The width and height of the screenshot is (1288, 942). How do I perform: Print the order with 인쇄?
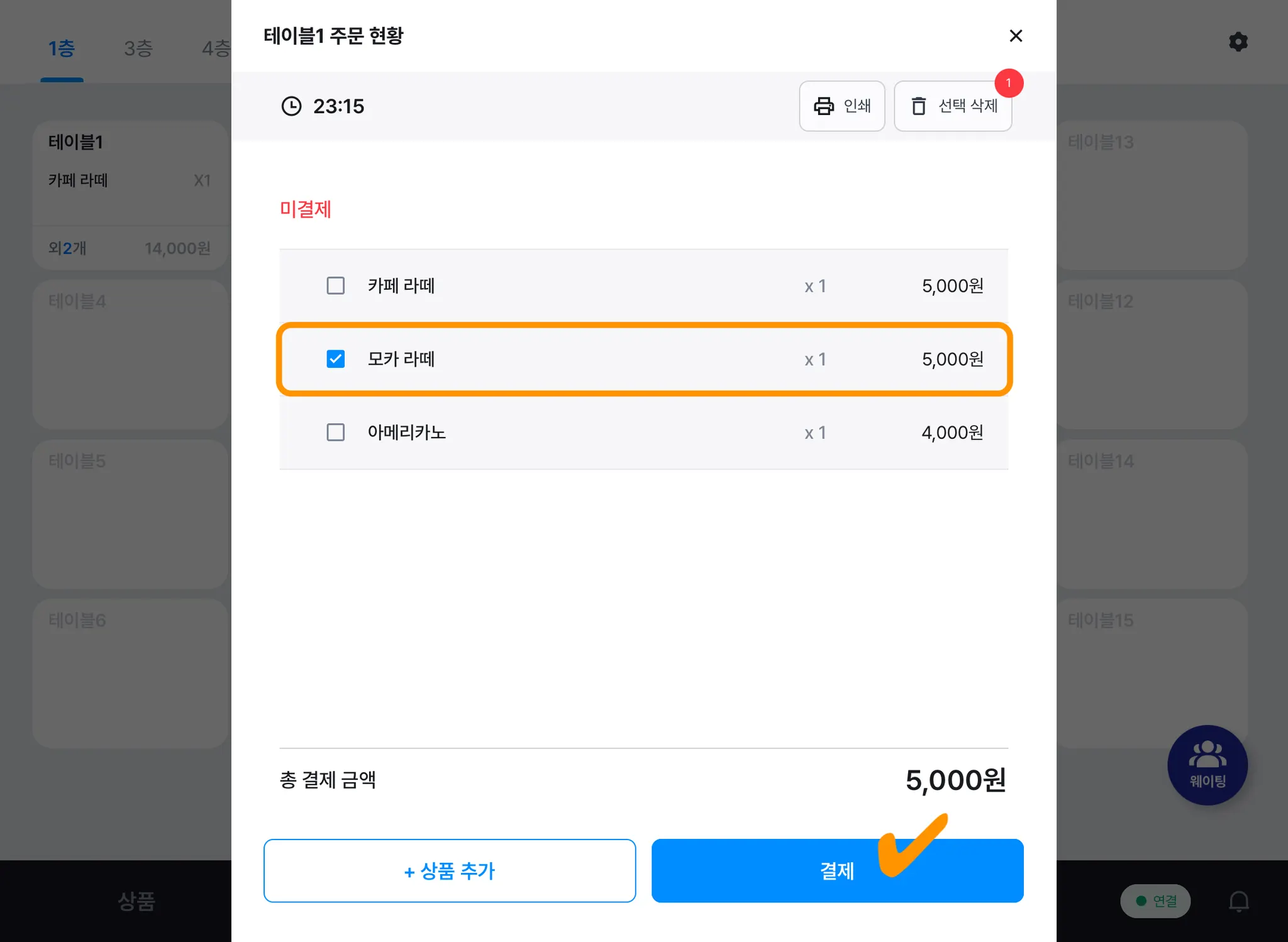841,106
